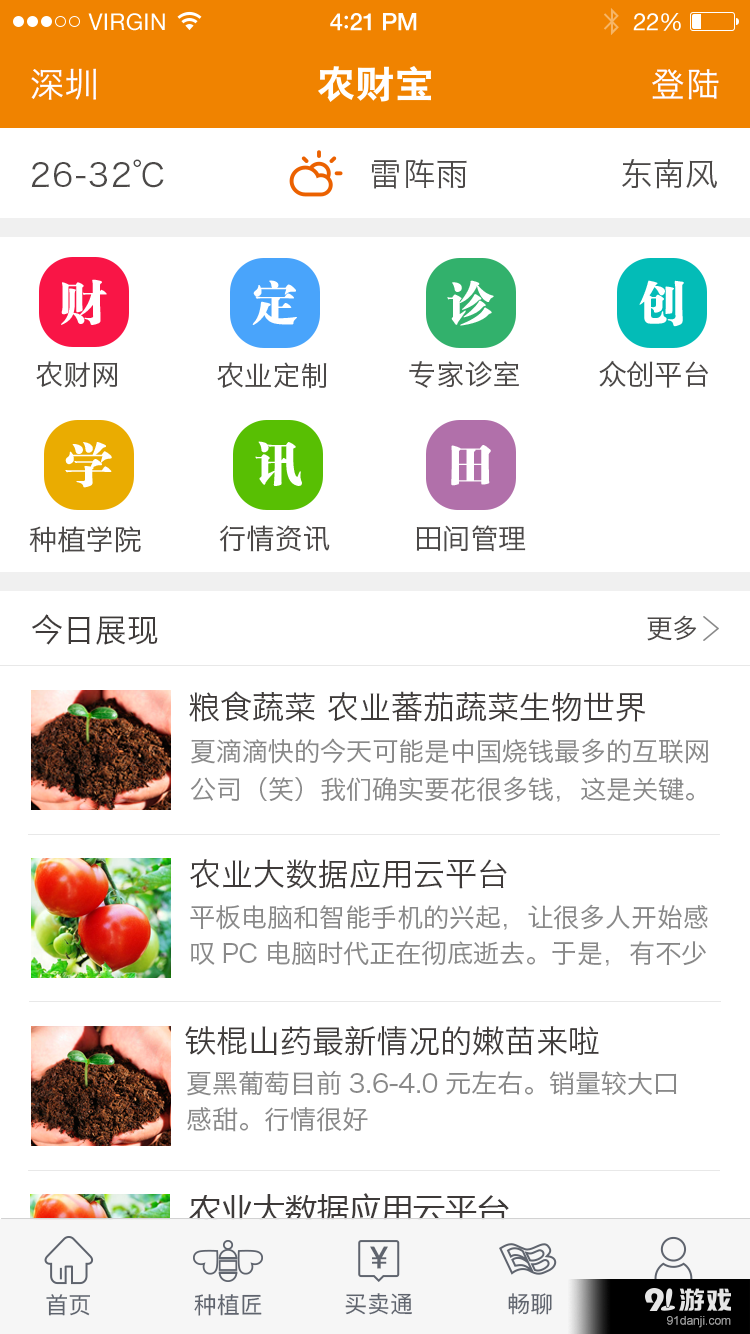Change city by tapping 深圳
Viewport: 750px width, 1334px height.
point(65,86)
